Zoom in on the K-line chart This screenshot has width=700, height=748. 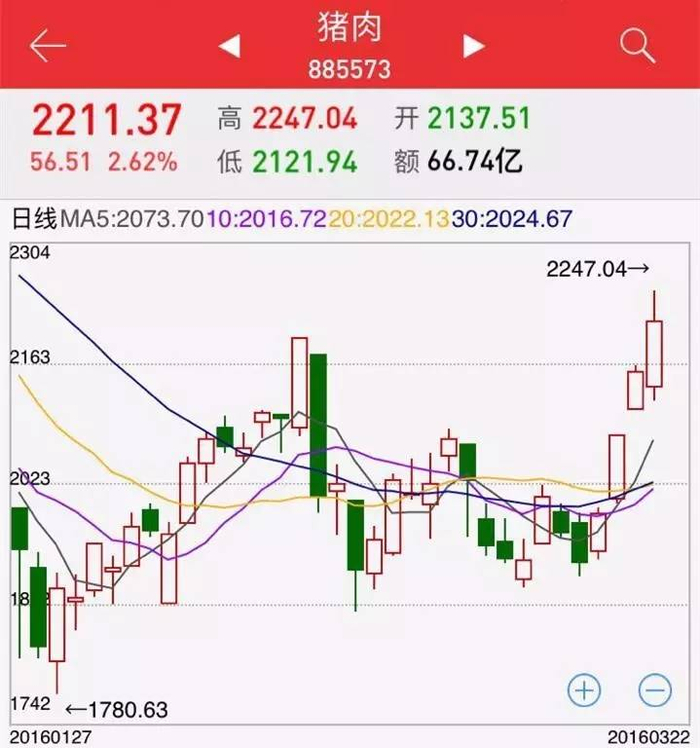pos(584,689)
